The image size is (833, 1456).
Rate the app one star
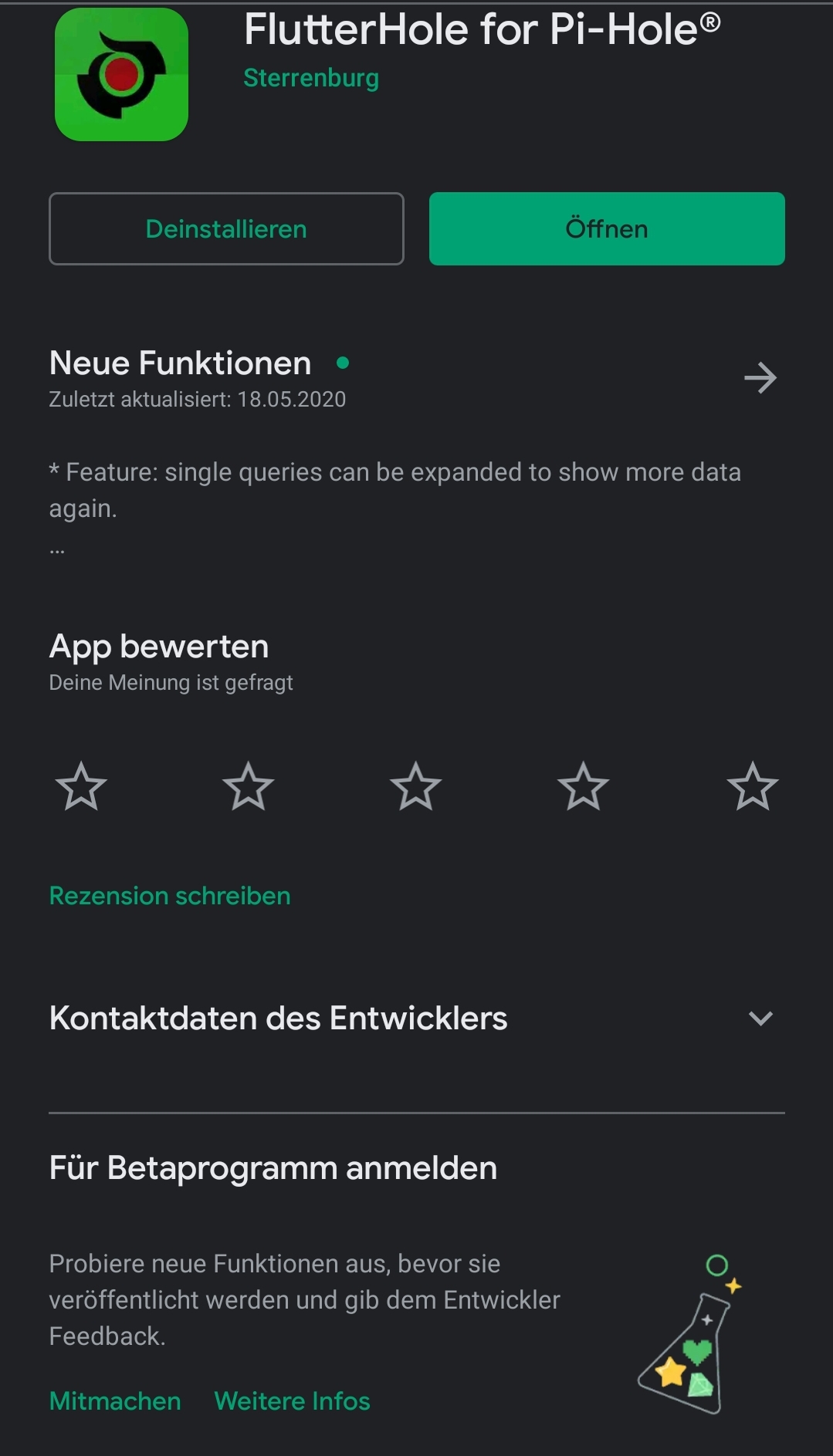81,787
